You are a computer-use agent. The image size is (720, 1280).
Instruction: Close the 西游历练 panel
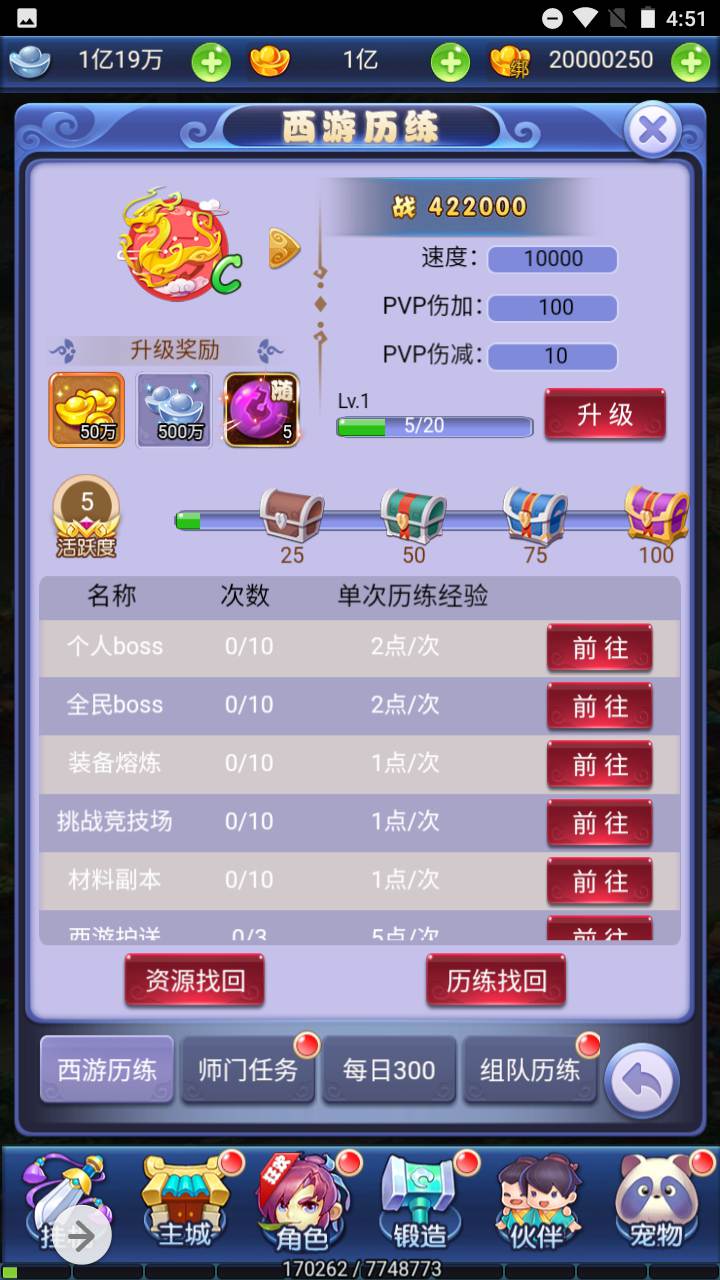point(652,130)
